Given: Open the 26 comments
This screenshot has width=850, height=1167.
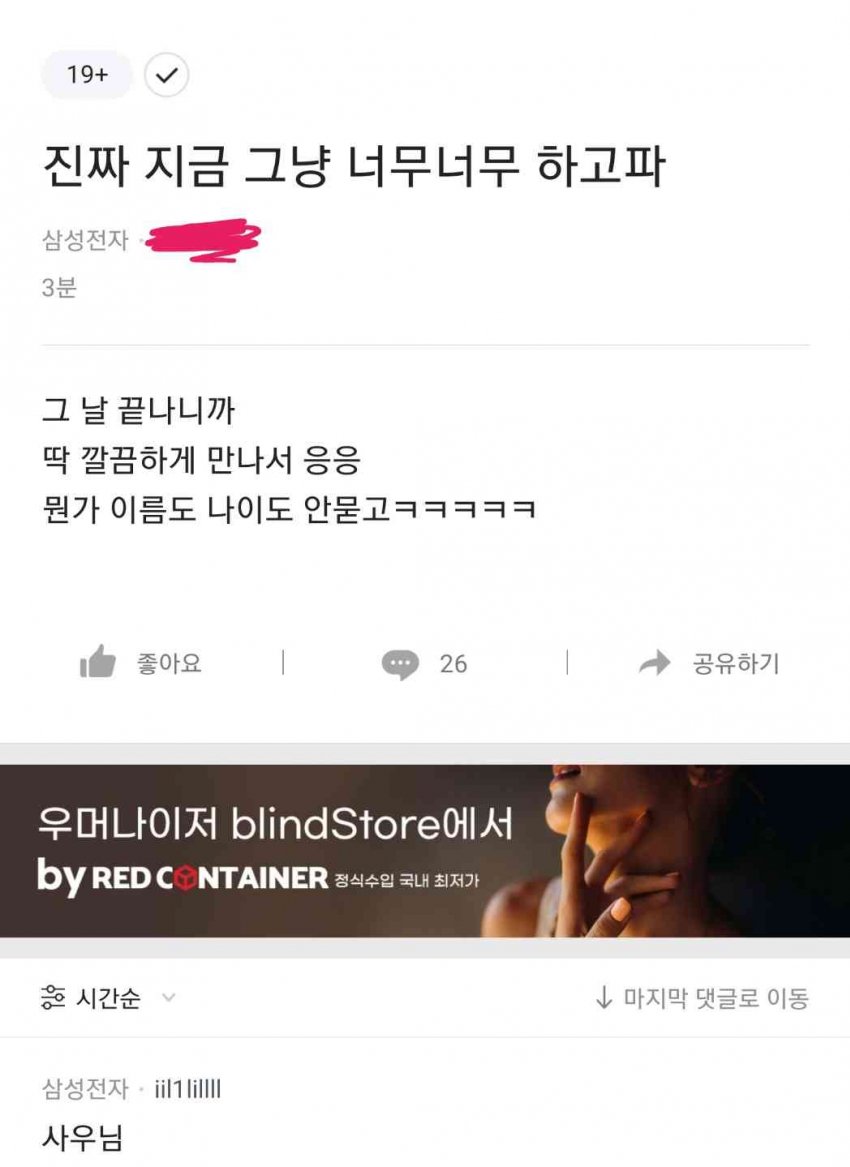Looking at the screenshot, I should click(425, 663).
